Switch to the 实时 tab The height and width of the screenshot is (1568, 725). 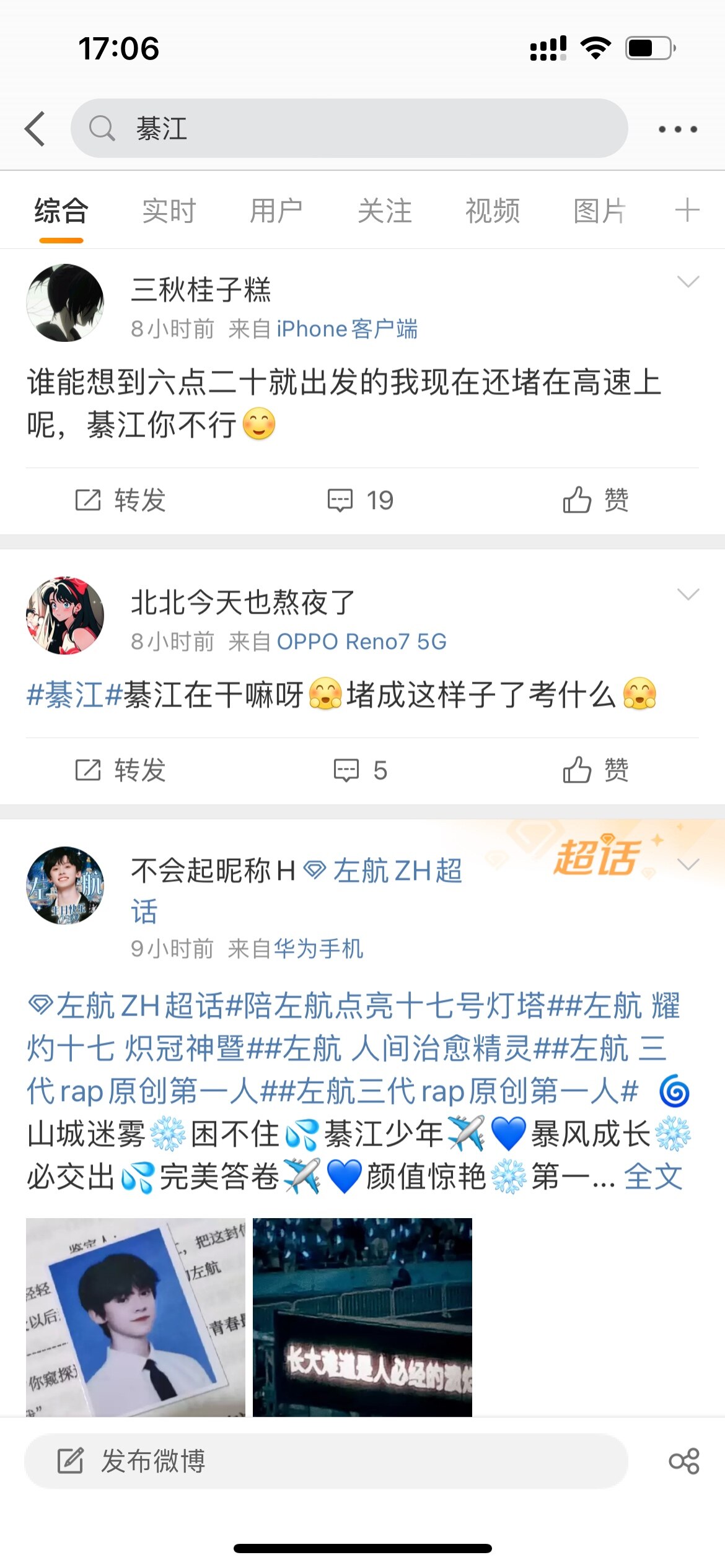[169, 211]
